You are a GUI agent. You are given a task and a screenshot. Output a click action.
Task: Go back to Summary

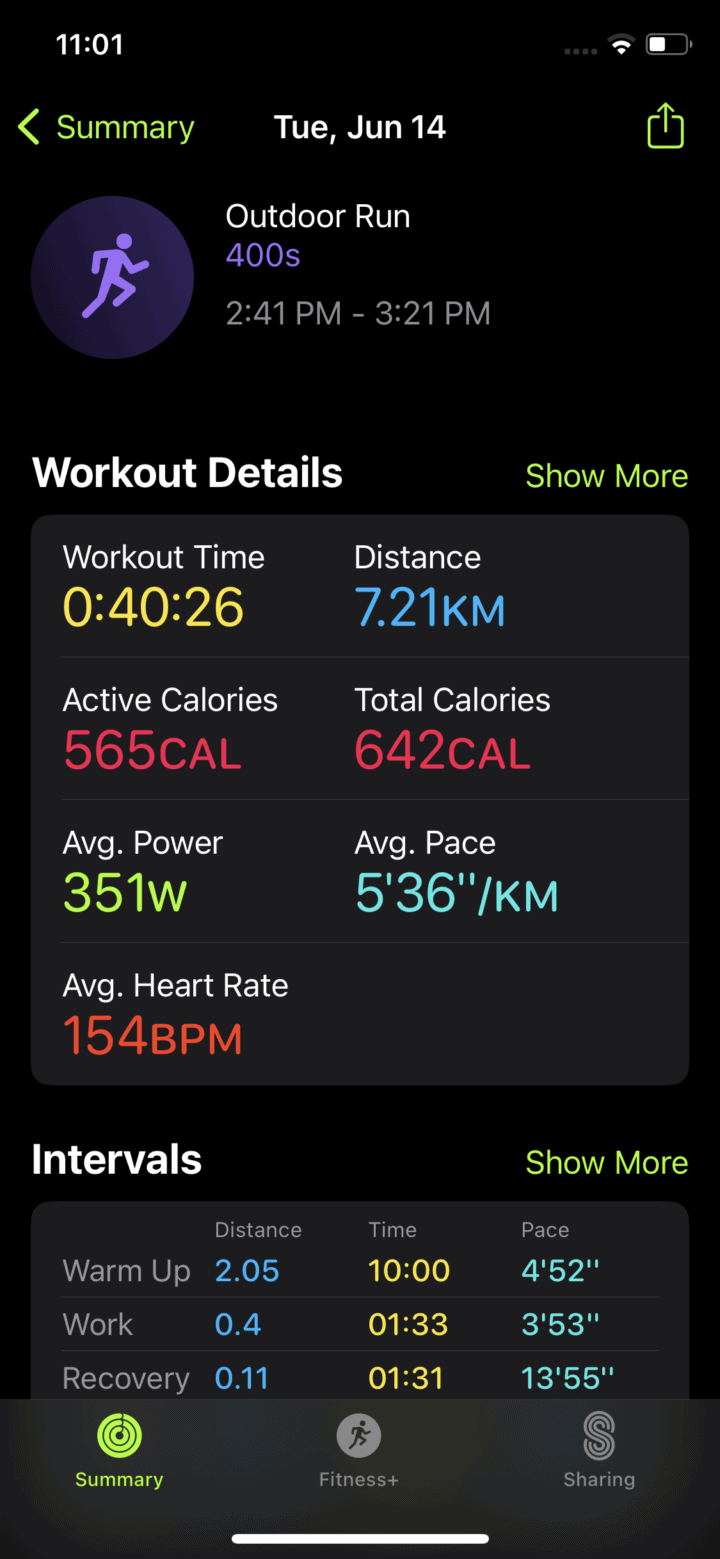(106, 128)
